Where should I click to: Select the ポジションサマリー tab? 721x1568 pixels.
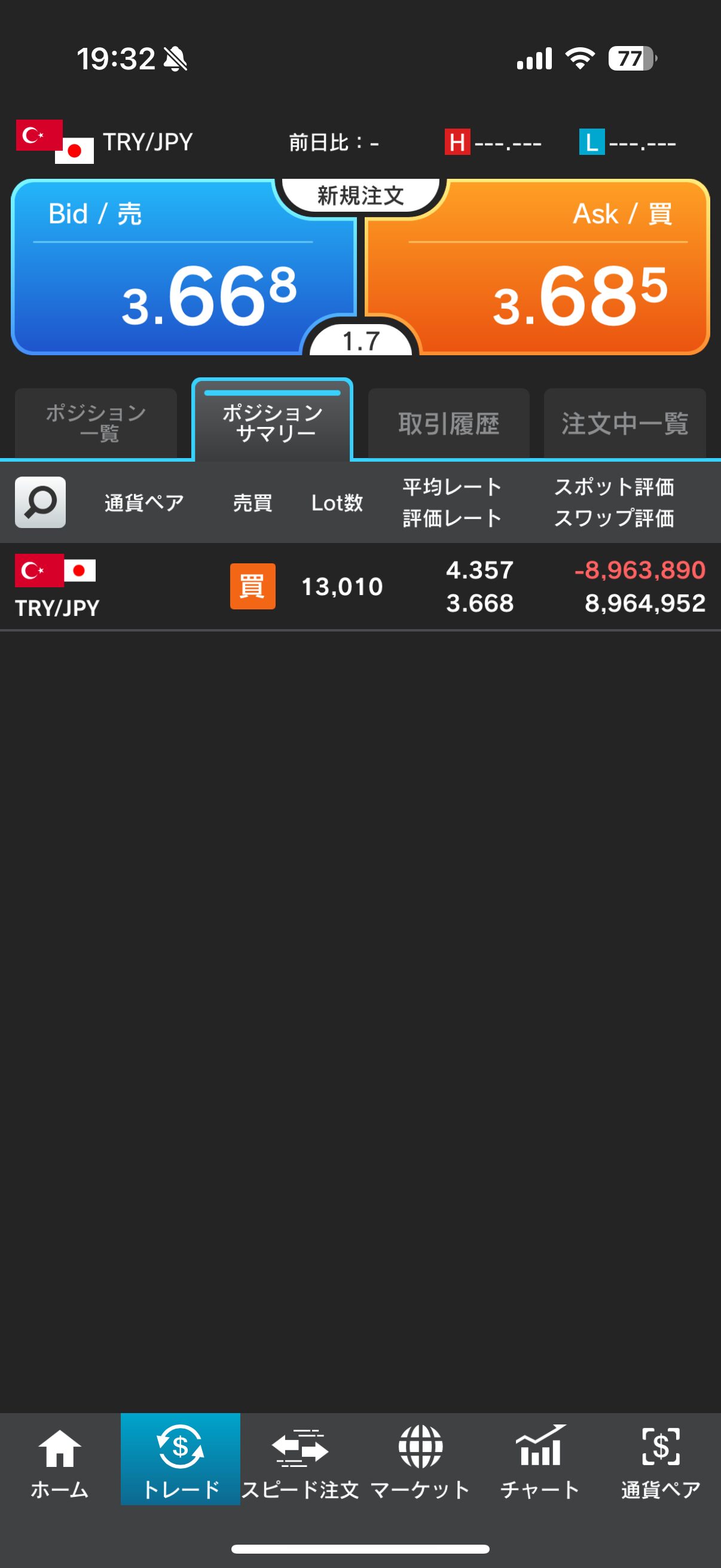(272, 420)
